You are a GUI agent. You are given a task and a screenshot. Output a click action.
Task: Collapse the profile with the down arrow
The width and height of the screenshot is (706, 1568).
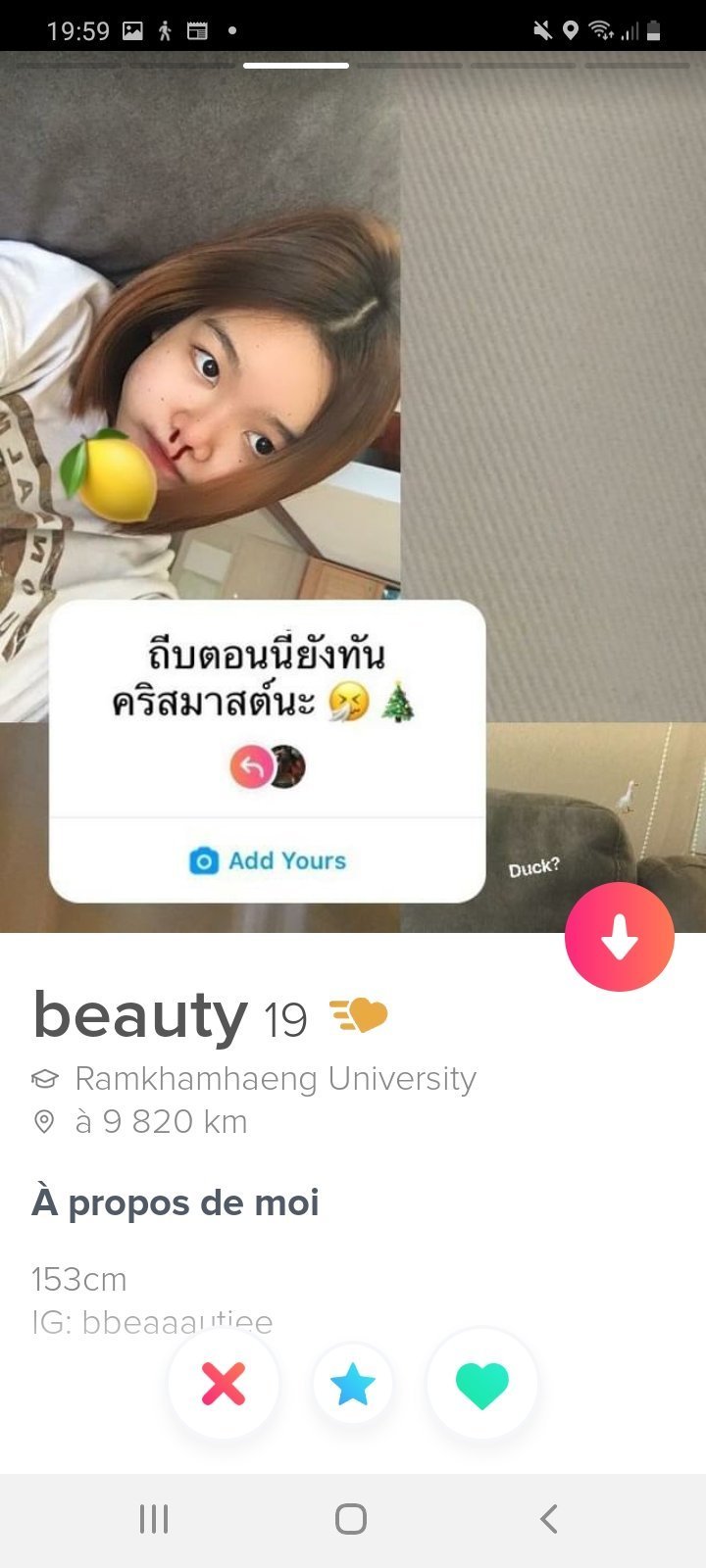619,937
